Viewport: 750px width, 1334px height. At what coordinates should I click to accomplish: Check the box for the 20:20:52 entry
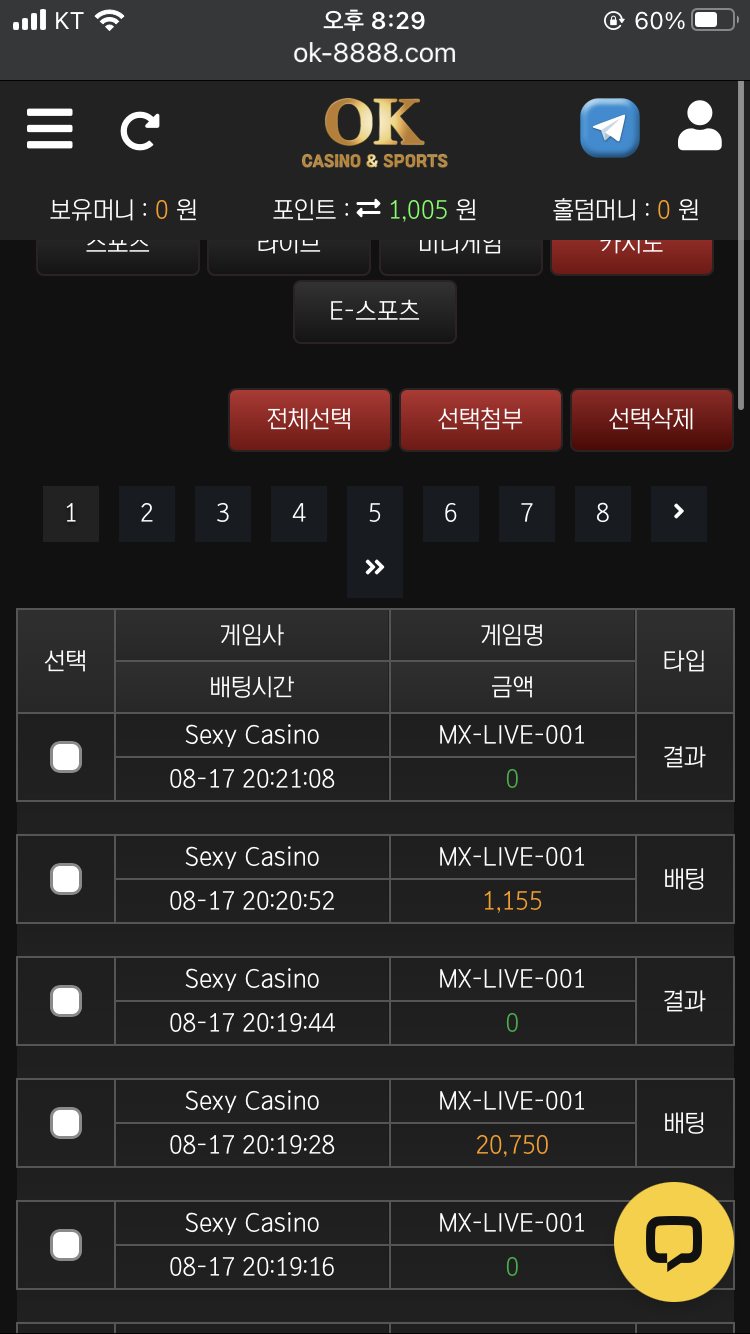pos(66,879)
